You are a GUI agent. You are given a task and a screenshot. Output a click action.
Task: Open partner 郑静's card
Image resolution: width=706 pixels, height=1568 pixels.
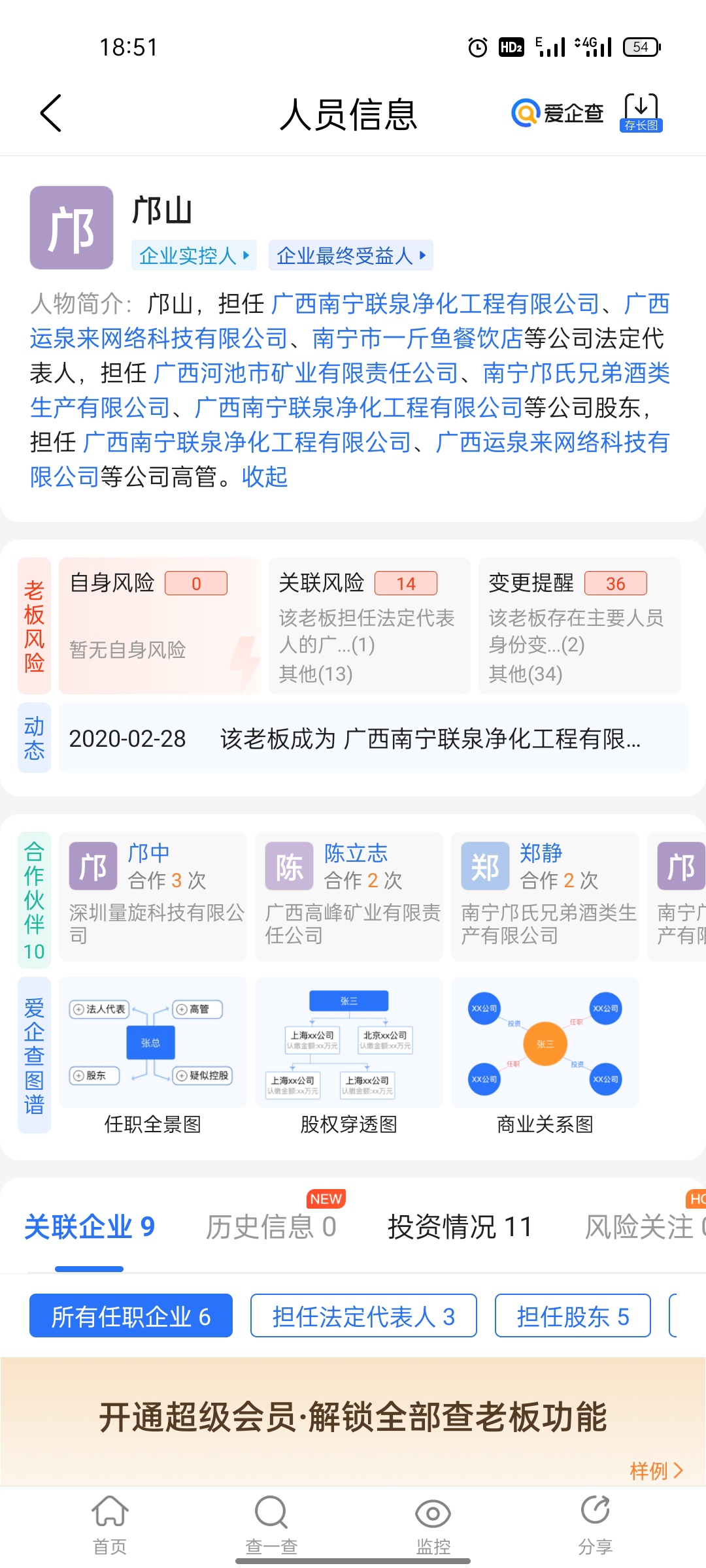(545, 896)
